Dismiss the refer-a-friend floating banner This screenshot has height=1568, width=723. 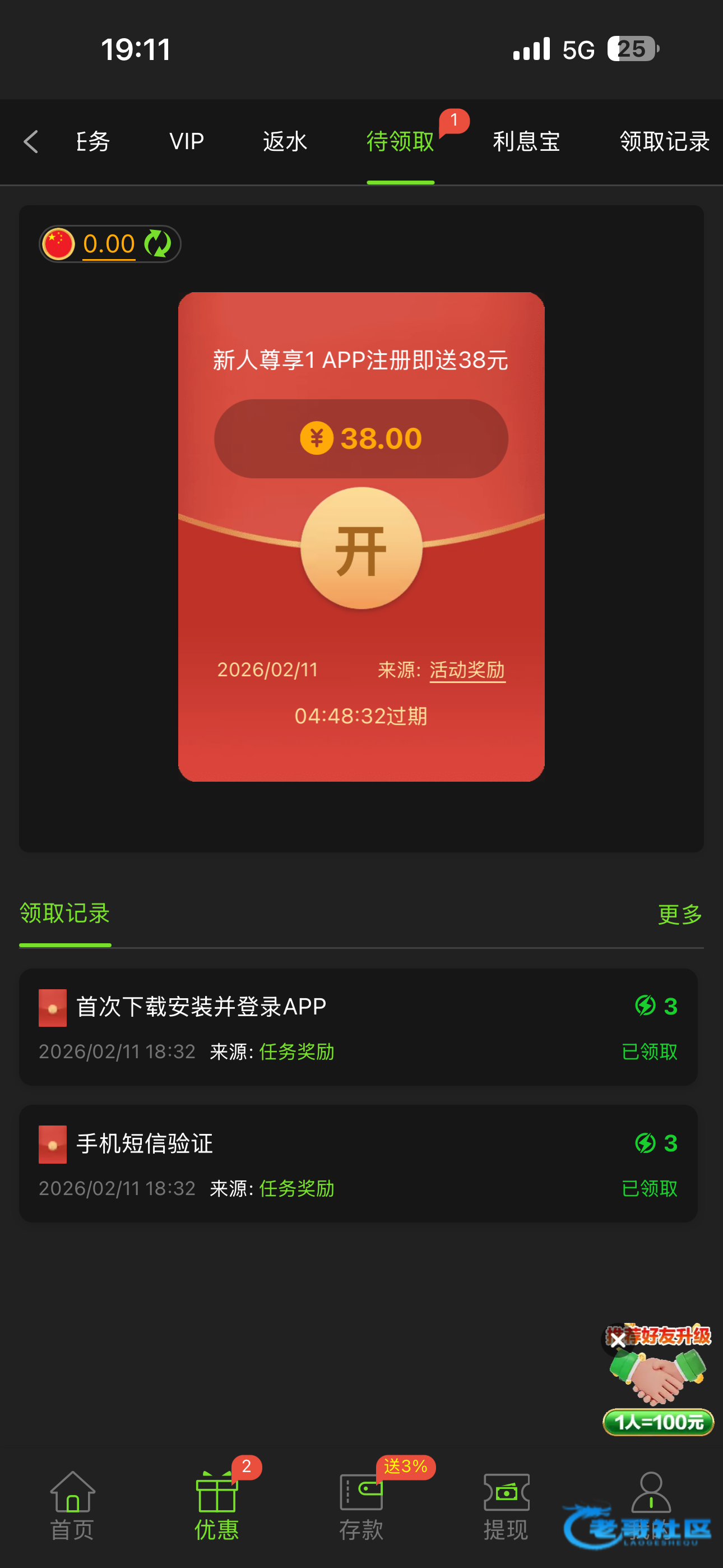point(617,1340)
